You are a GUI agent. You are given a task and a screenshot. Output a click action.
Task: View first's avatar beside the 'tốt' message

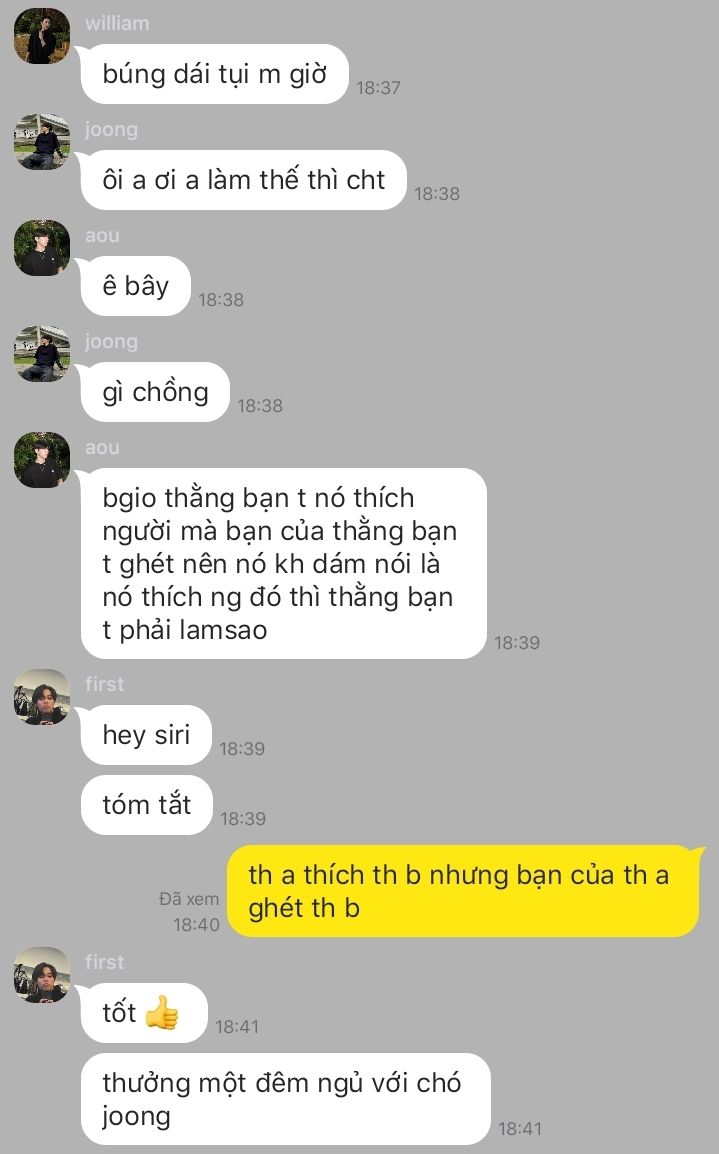click(42, 975)
